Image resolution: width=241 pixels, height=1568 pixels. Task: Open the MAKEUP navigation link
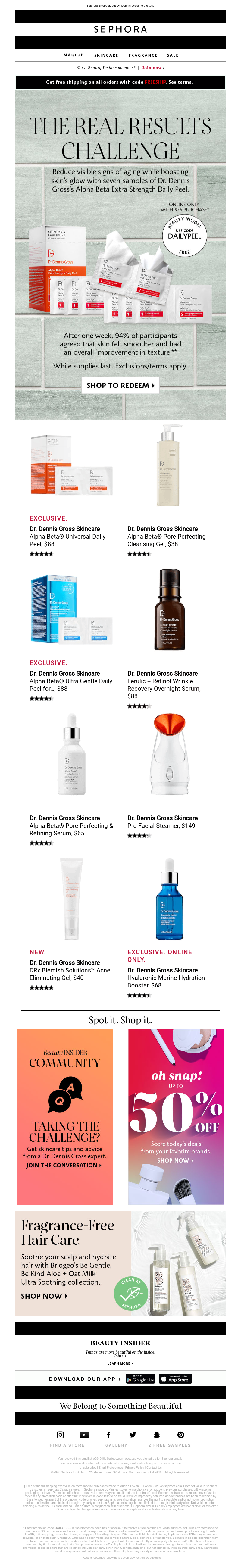(73, 55)
